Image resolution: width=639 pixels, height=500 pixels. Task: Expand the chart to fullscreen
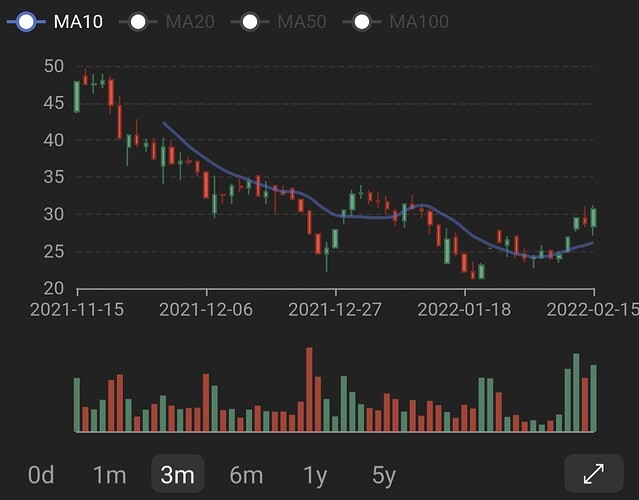coord(593,474)
